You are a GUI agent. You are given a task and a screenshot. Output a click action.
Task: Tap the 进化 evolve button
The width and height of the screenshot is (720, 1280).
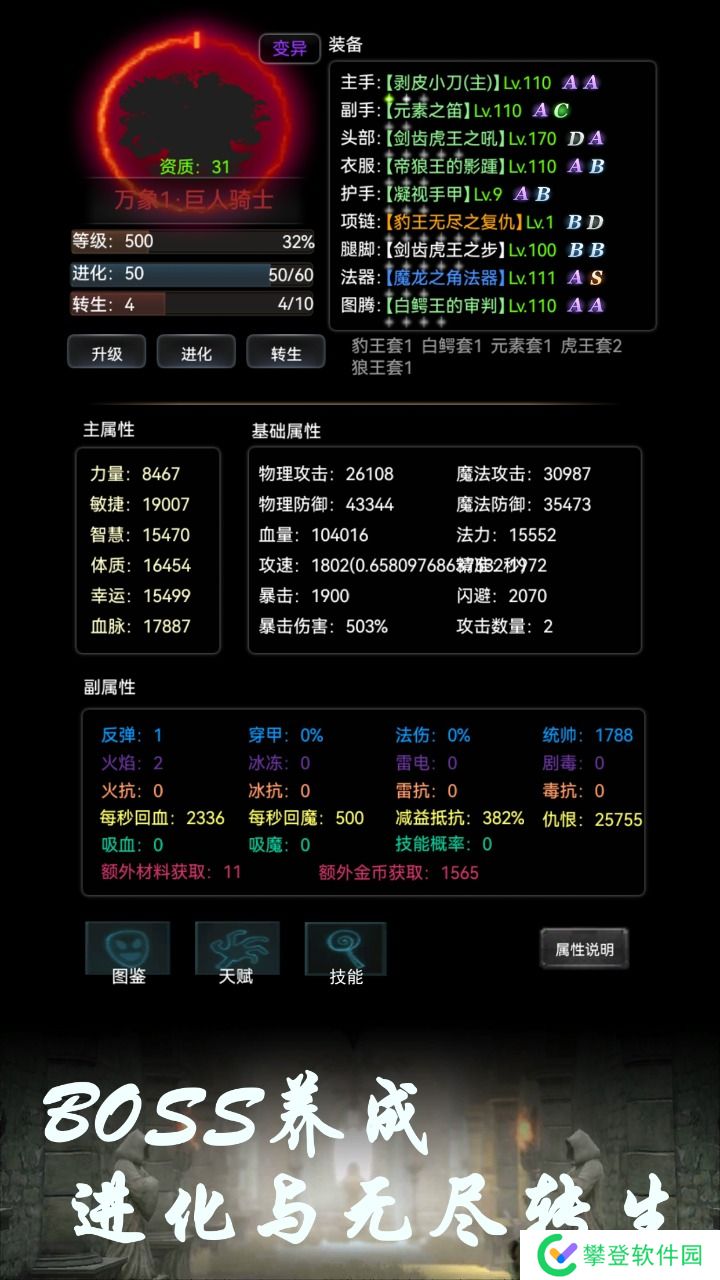[x=196, y=353]
